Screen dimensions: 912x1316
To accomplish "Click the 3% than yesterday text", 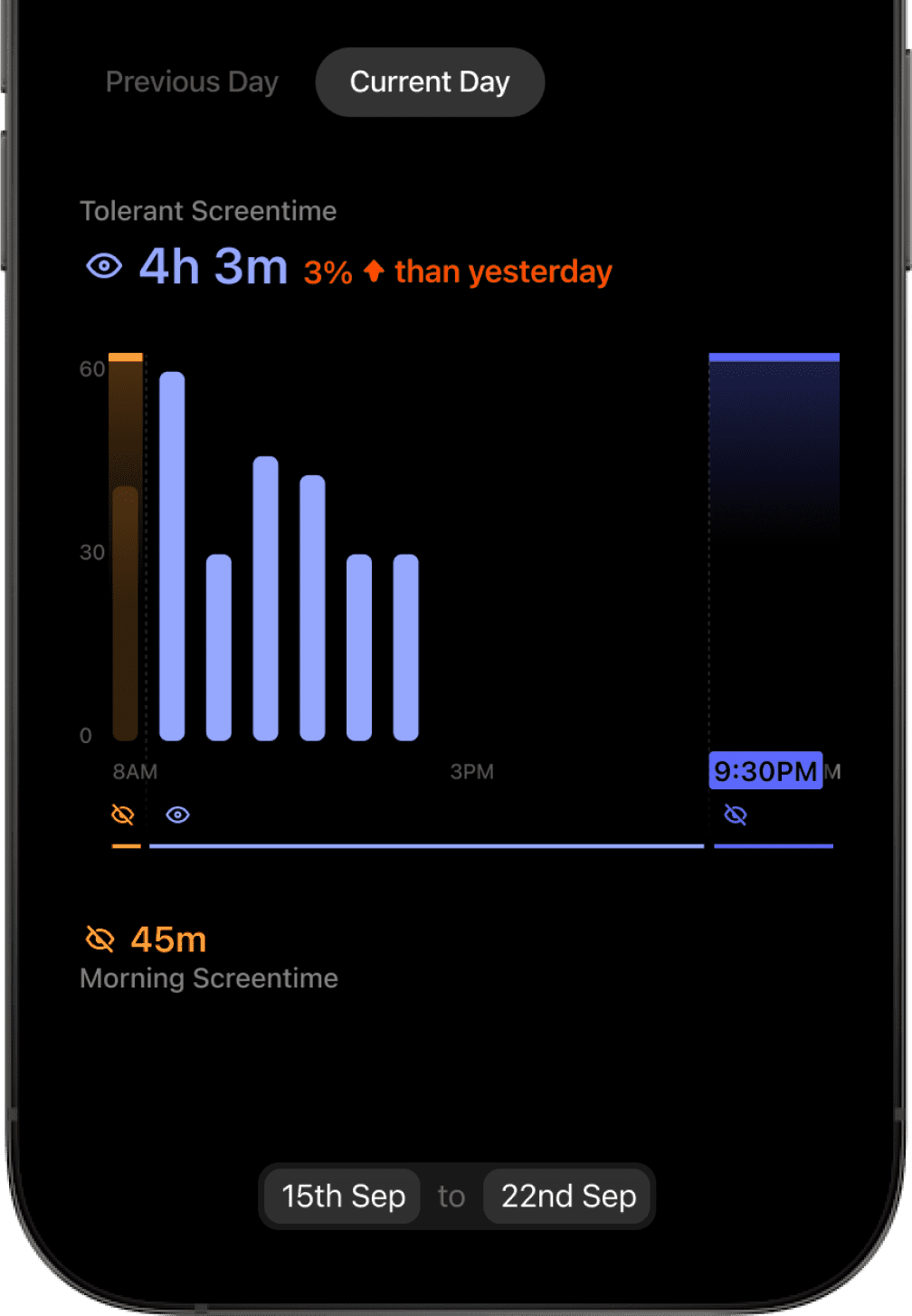I will [455, 270].
